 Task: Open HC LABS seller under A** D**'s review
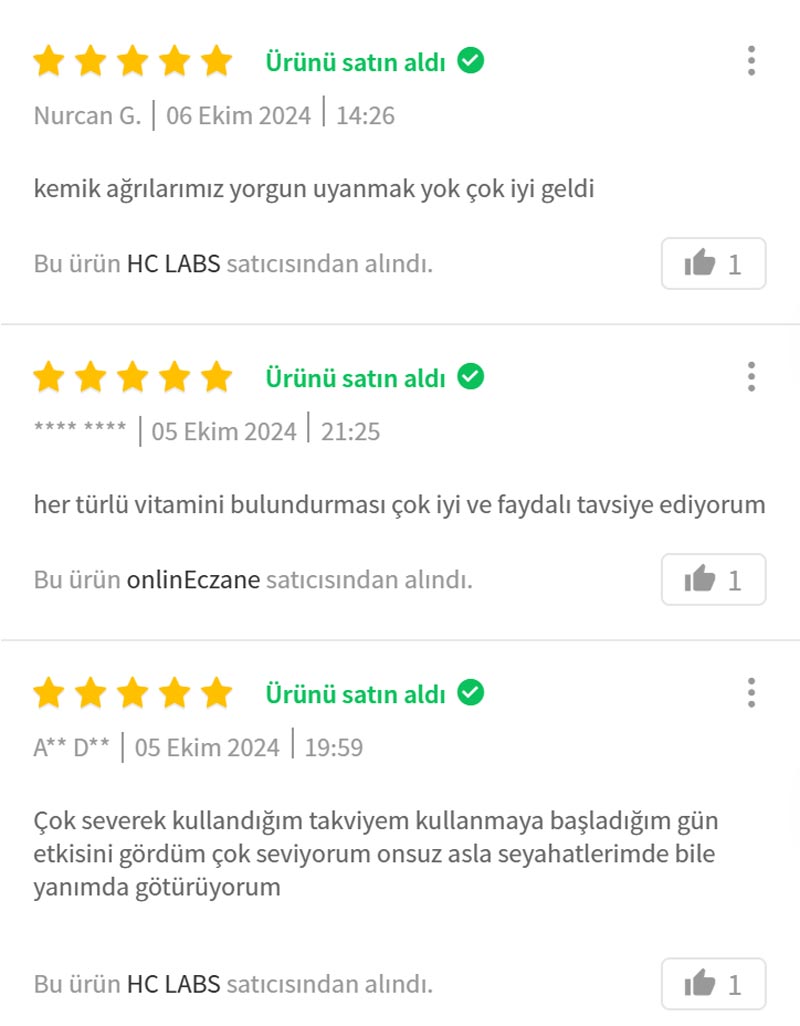pyautogui.click(x=173, y=984)
